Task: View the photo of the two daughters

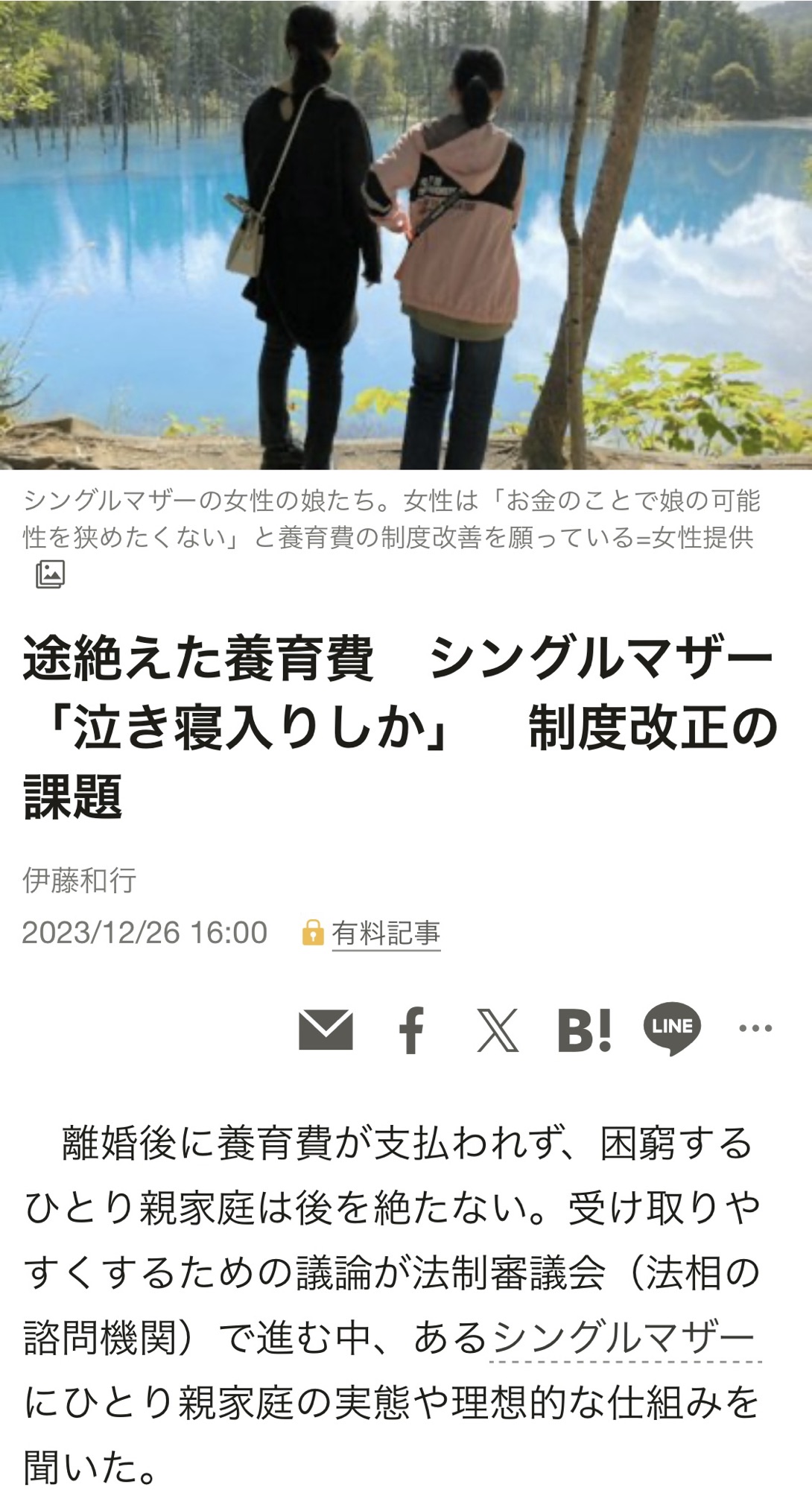Action: pyautogui.click(x=406, y=235)
